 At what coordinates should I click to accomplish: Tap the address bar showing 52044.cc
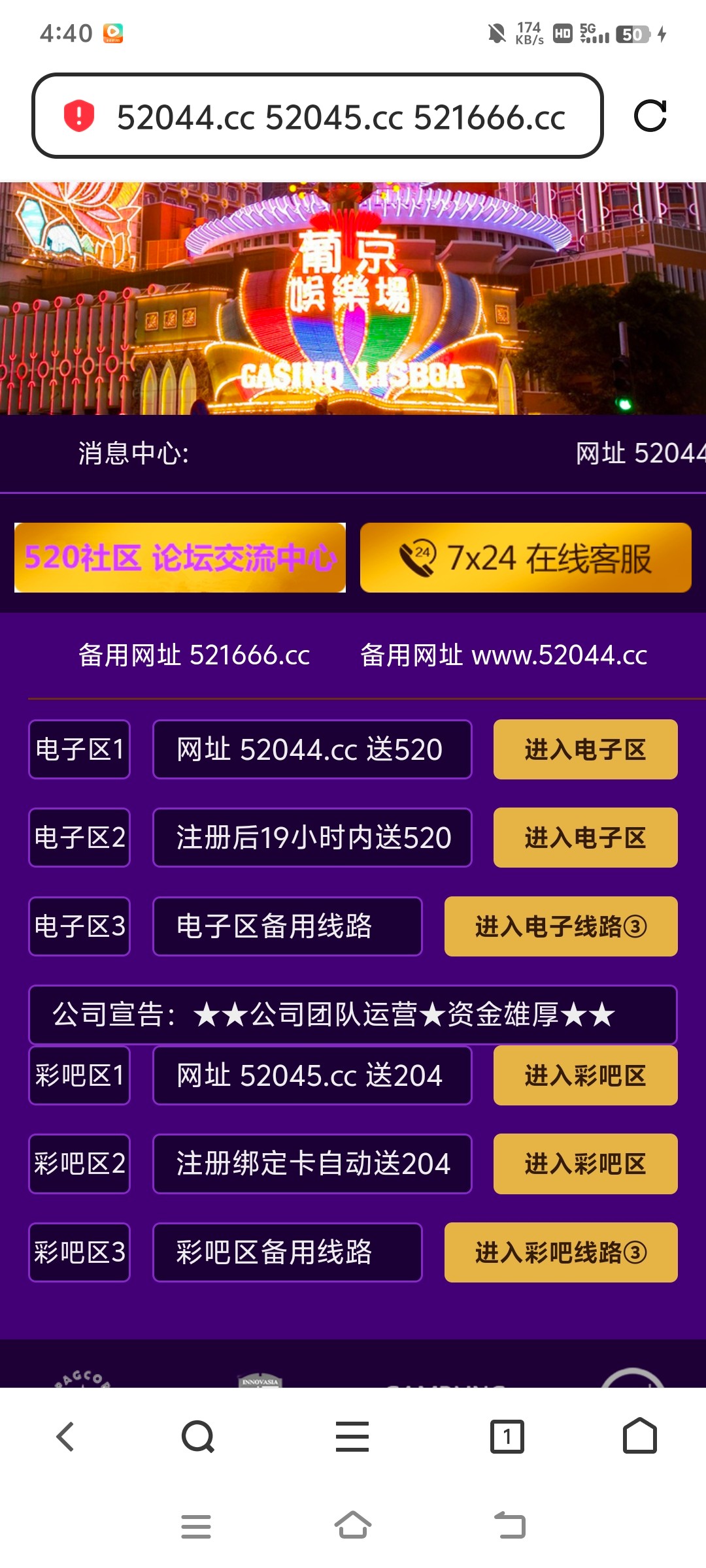(x=340, y=118)
